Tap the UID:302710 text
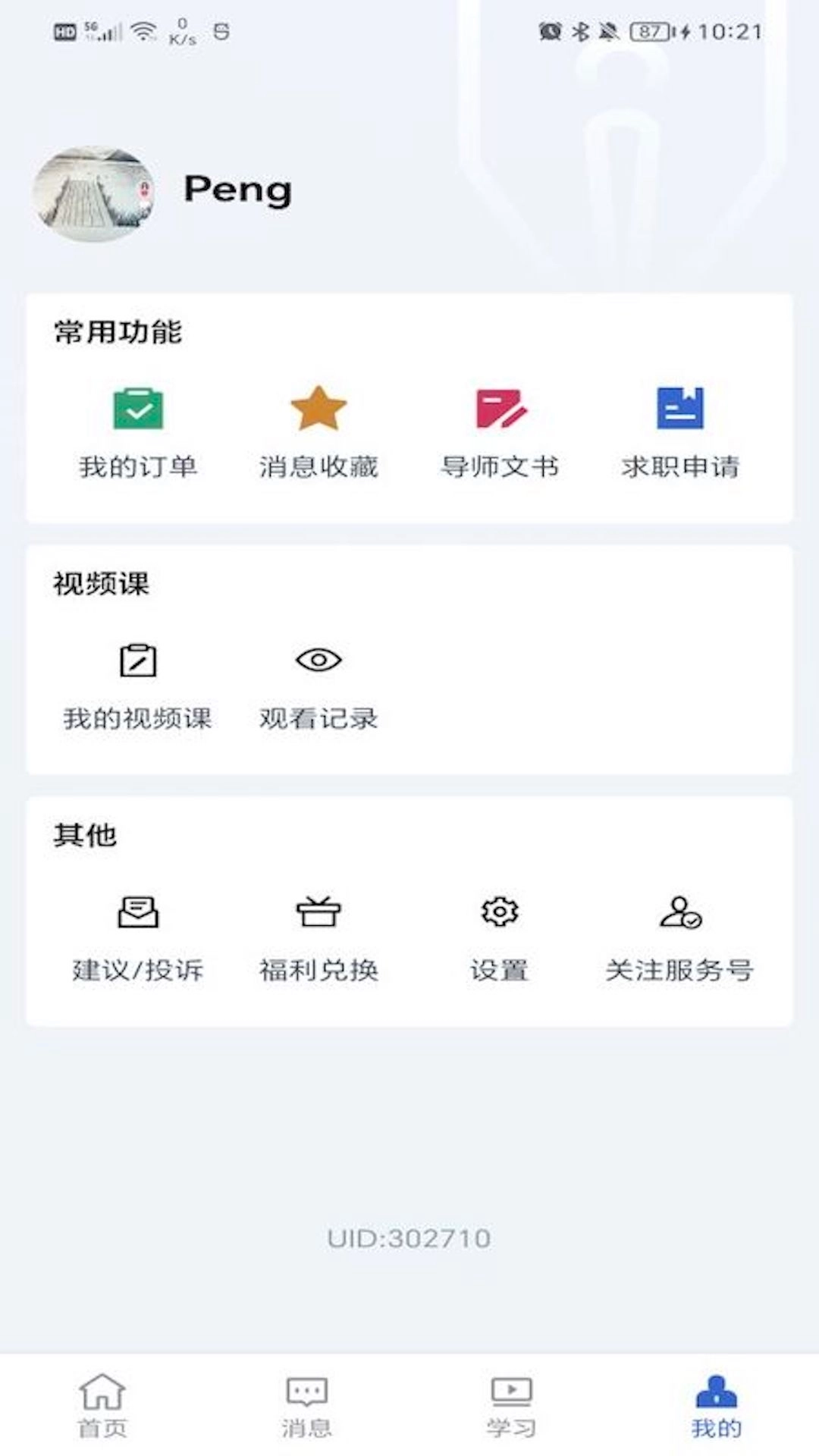Image resolution: width=819 pixels, height=1456 pixels. pyautogui.click(x=409, y=1236)
